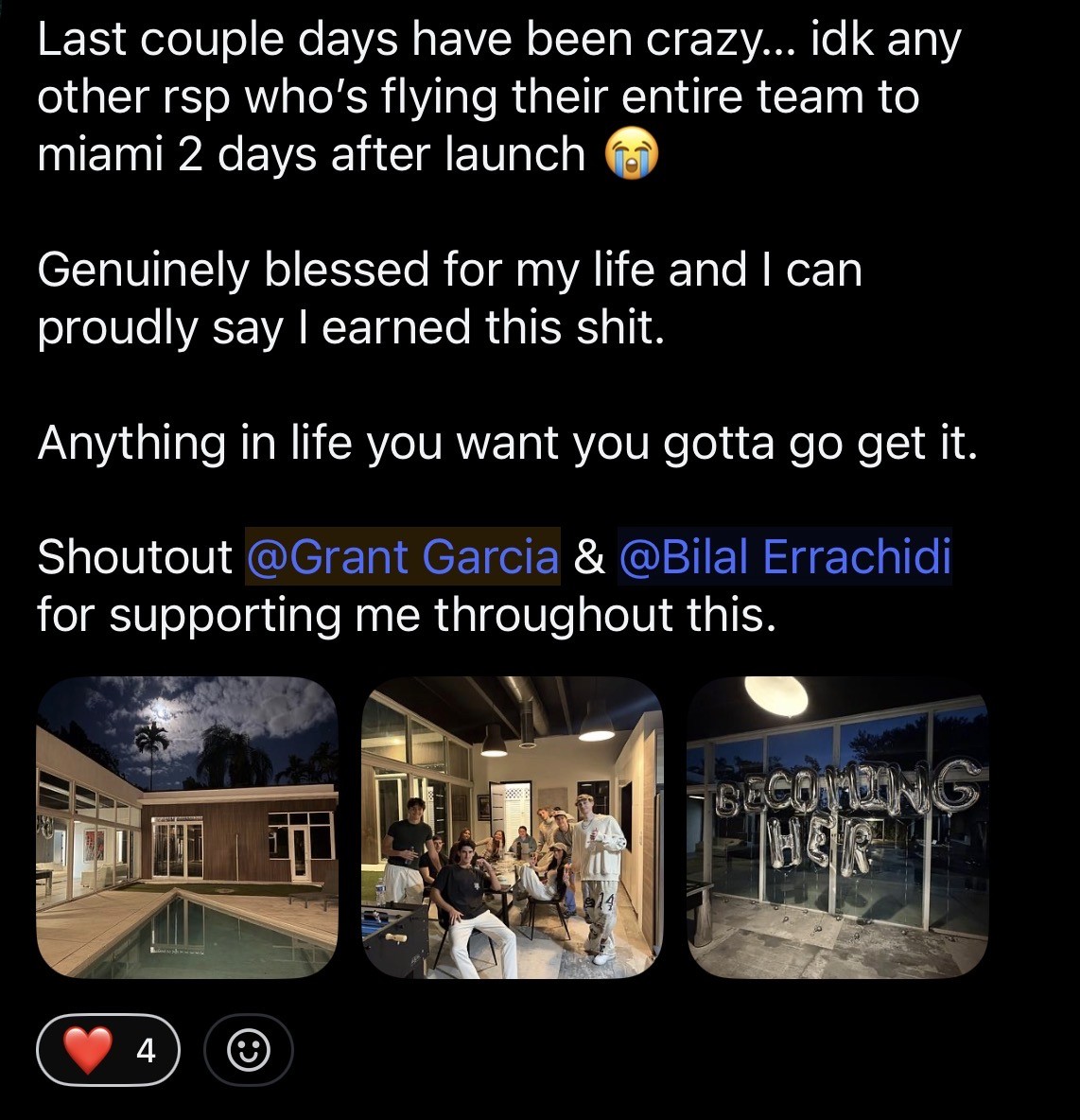Open the balloon letters photo

coord(838,828)
